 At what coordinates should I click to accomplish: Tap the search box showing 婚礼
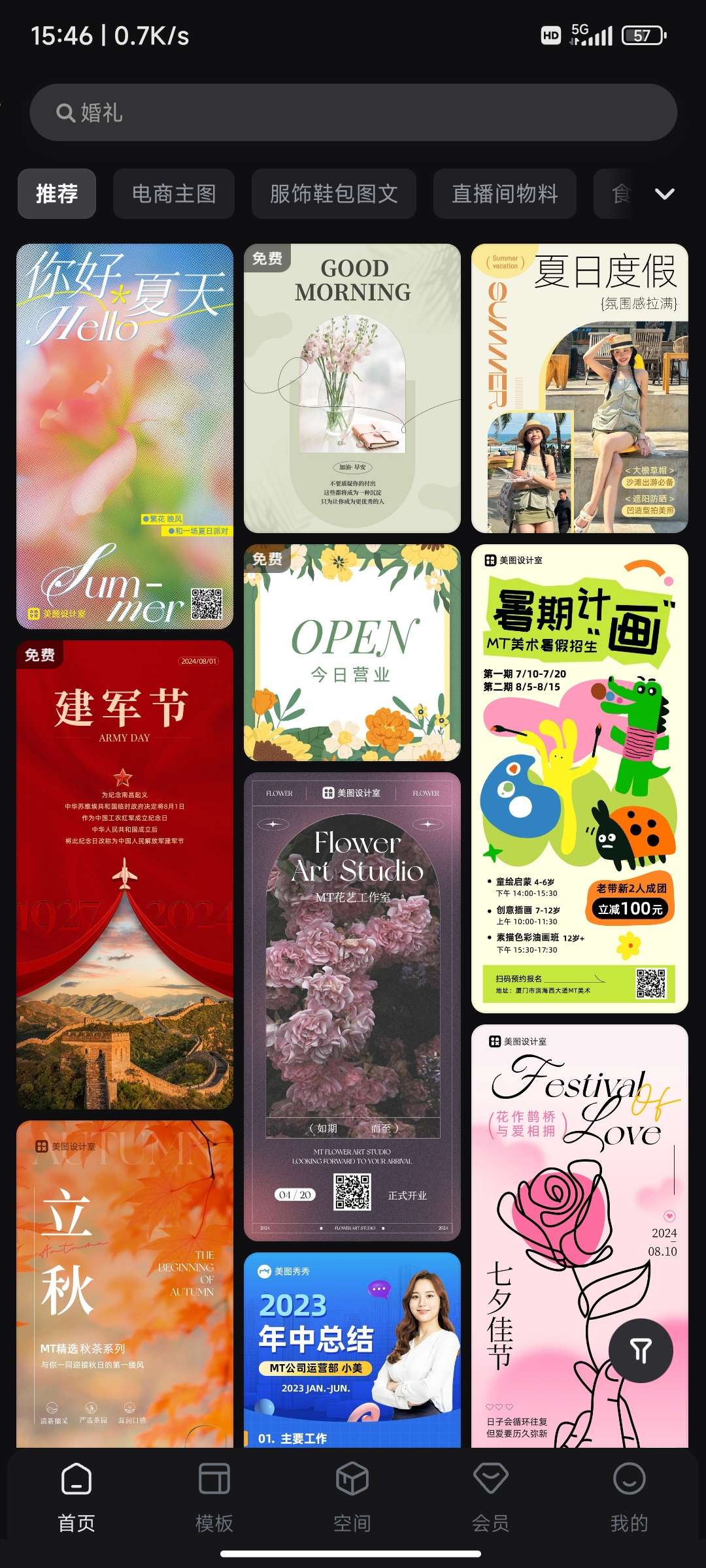[353, 112]
